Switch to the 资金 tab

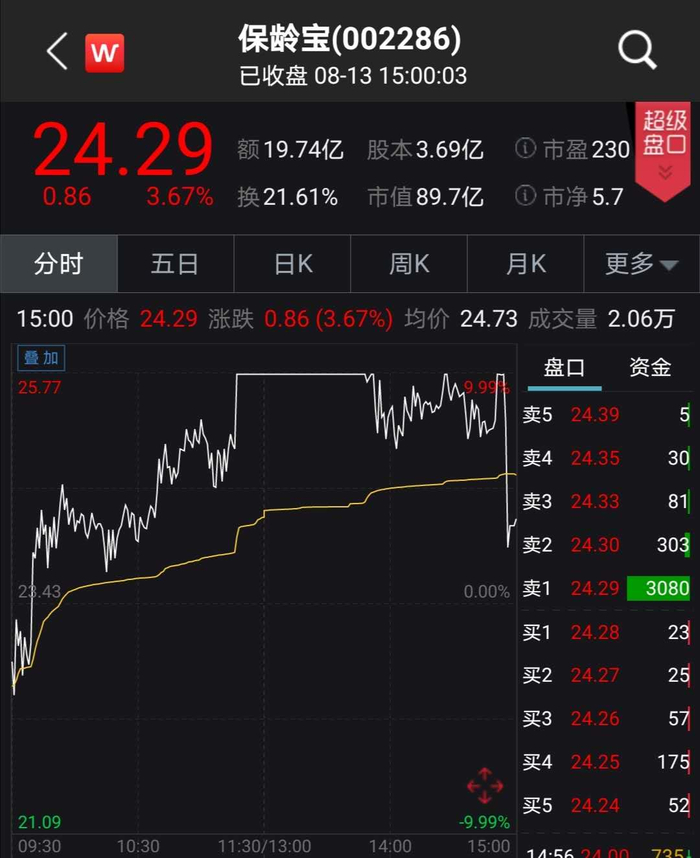point(649,367)
